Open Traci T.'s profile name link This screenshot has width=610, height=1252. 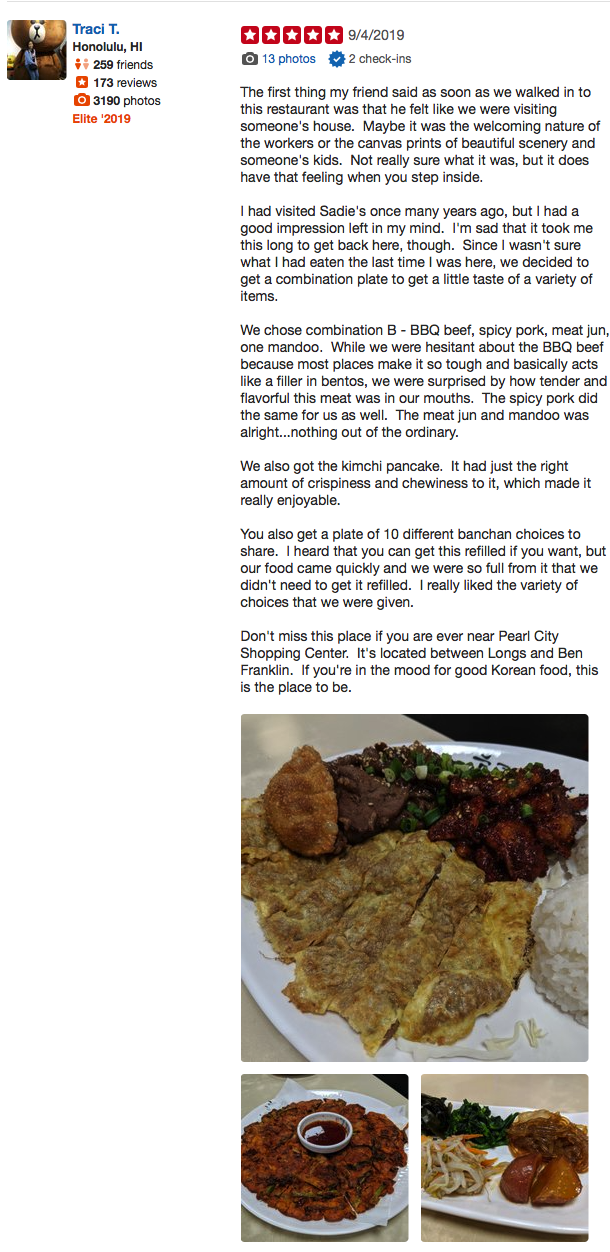click(x=95, y=30)
